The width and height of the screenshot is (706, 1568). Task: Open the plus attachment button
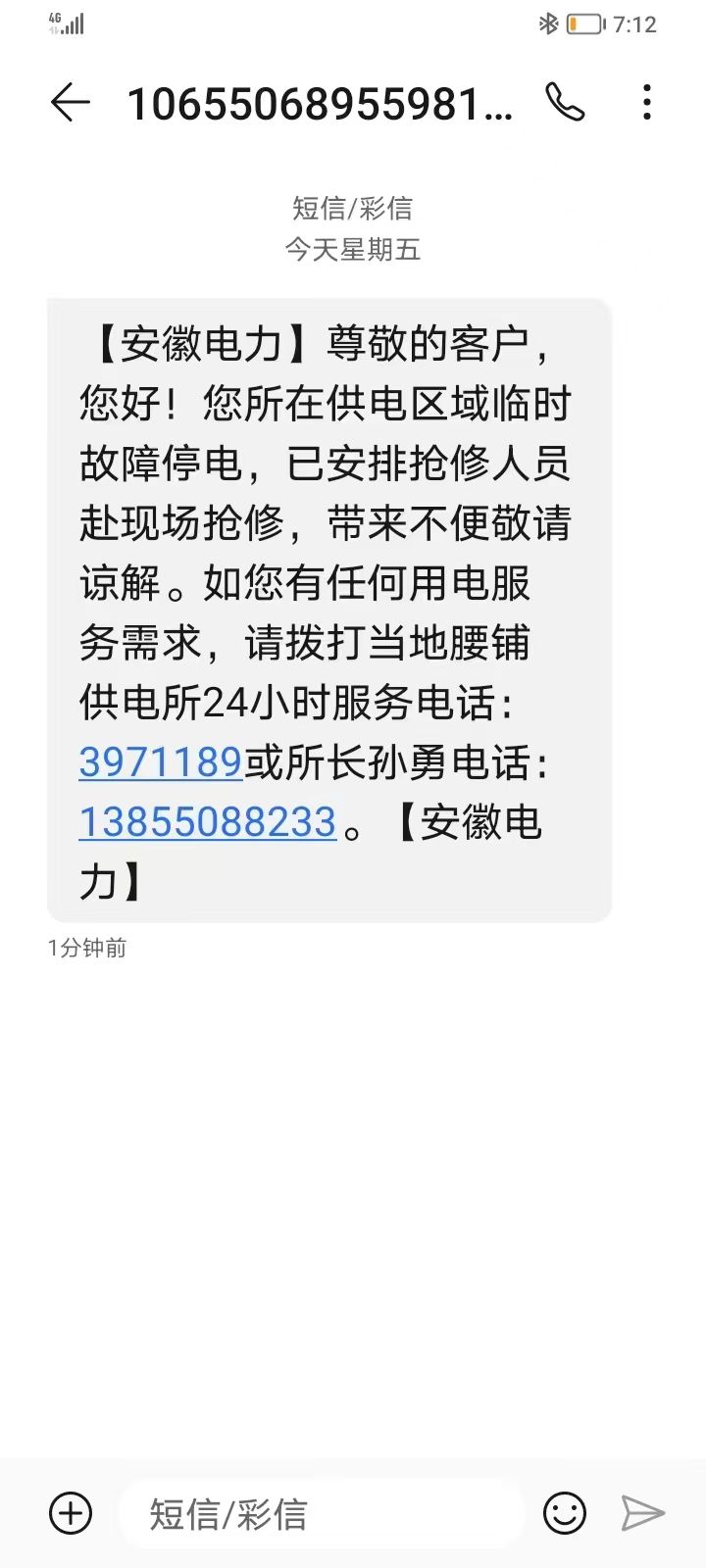click(71, 1513)
